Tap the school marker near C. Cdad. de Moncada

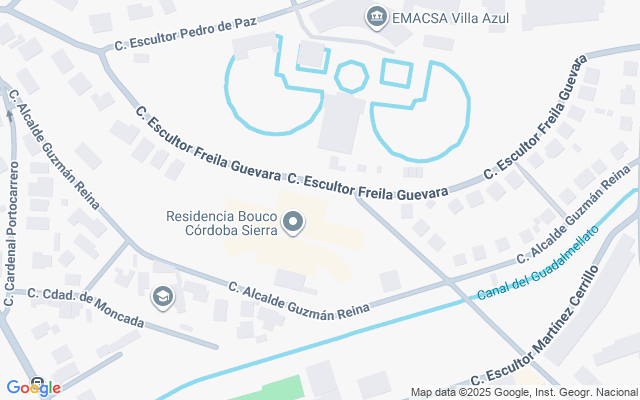point(161,297)
